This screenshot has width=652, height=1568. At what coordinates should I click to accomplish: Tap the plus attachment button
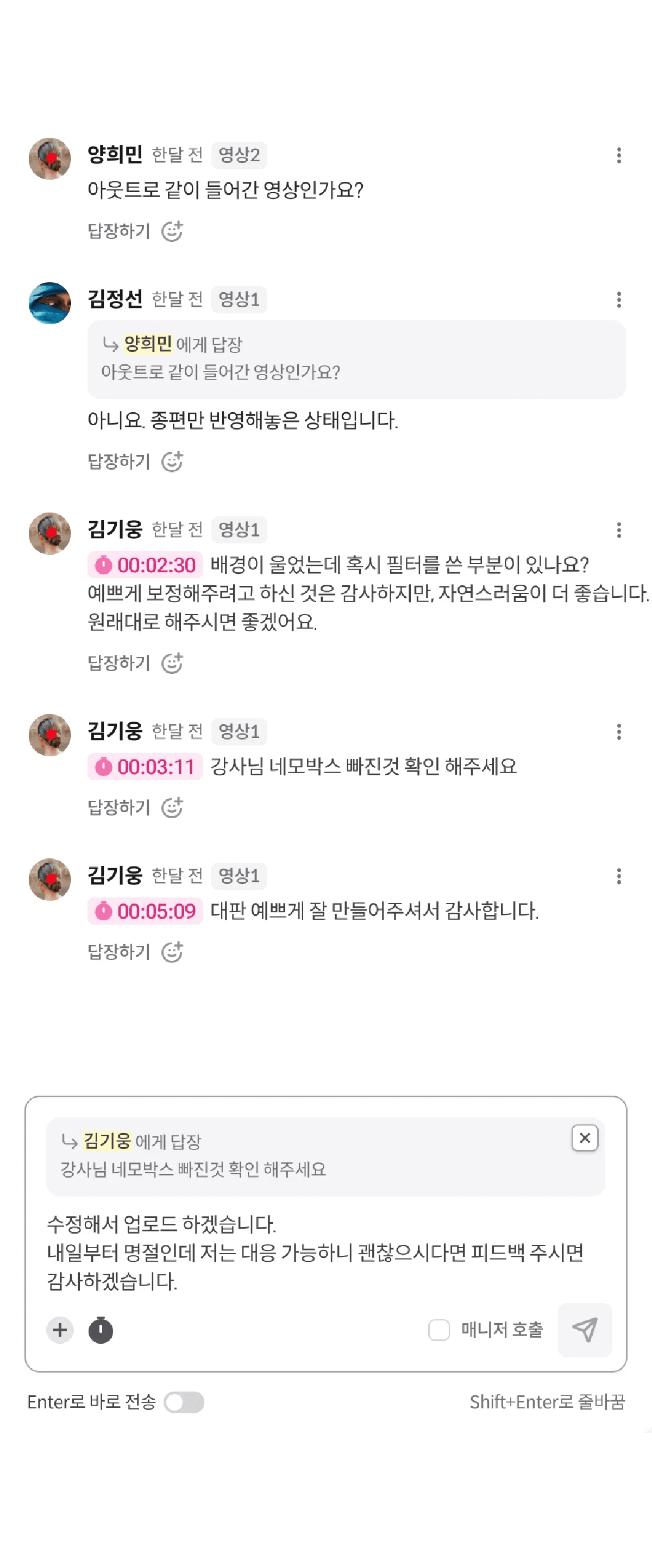[x=60, y=1330]
